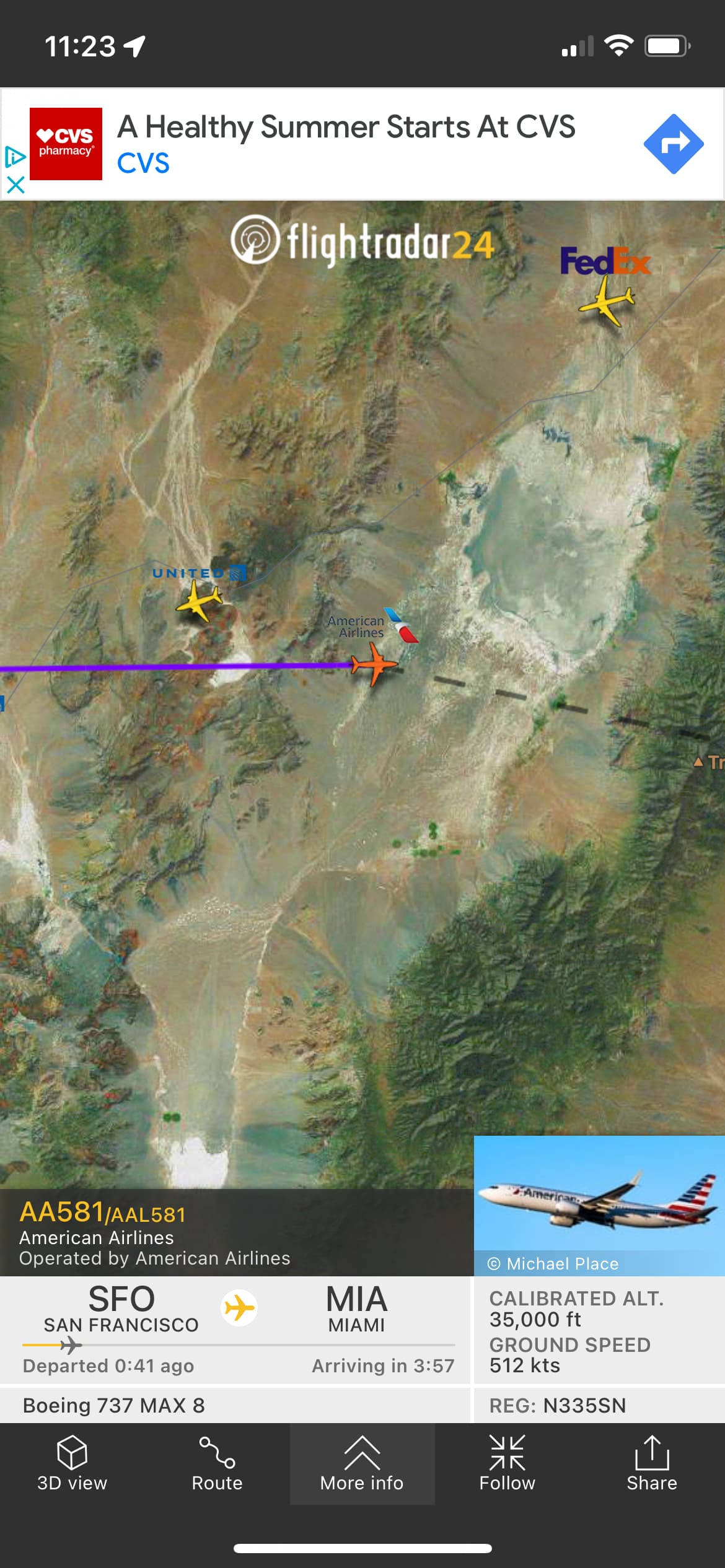Open the CVS ad directions arrow
Viewport: 725px width, 1568px height.
point(673,144)
